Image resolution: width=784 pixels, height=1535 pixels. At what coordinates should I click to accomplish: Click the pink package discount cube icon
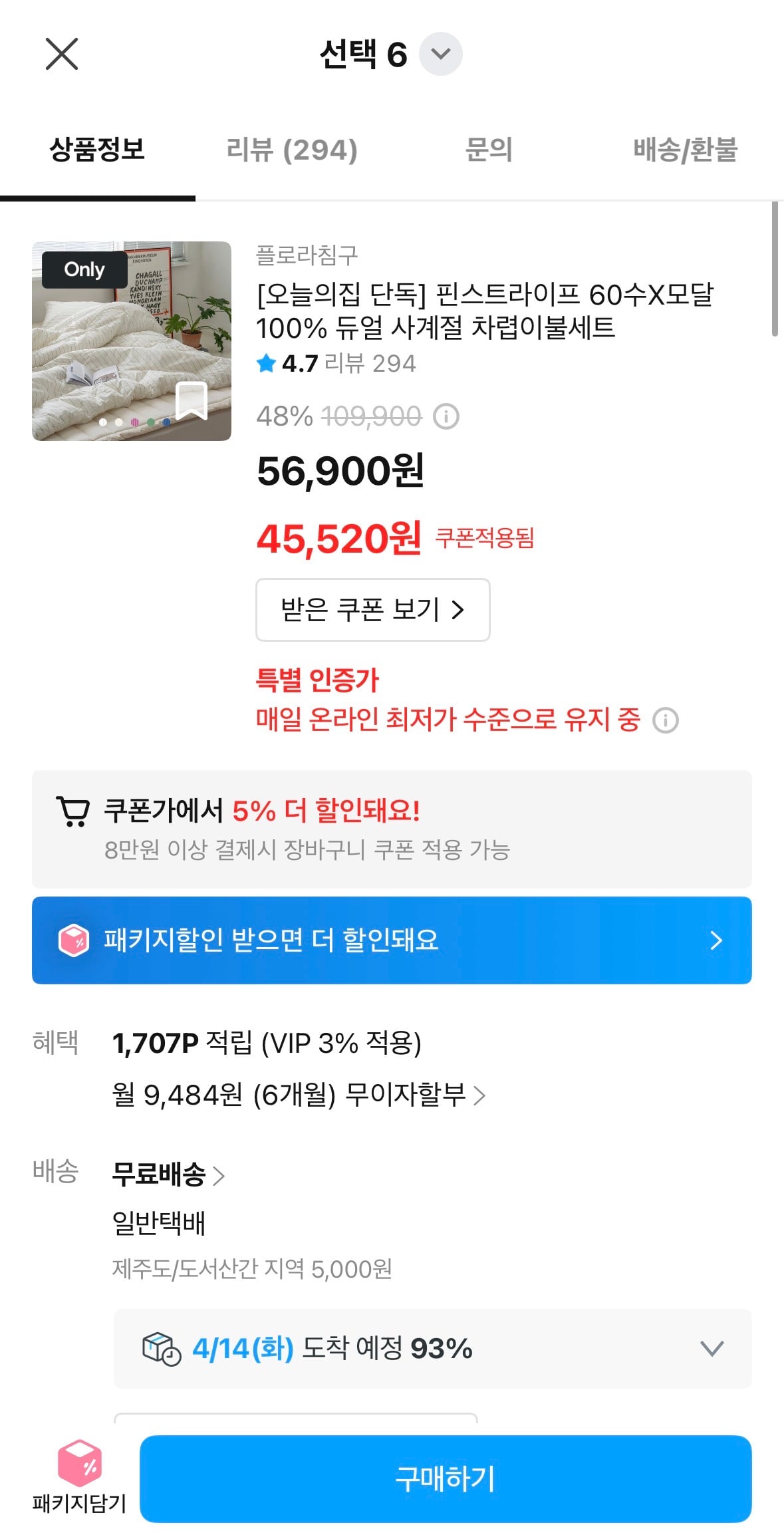pos(73,940)
